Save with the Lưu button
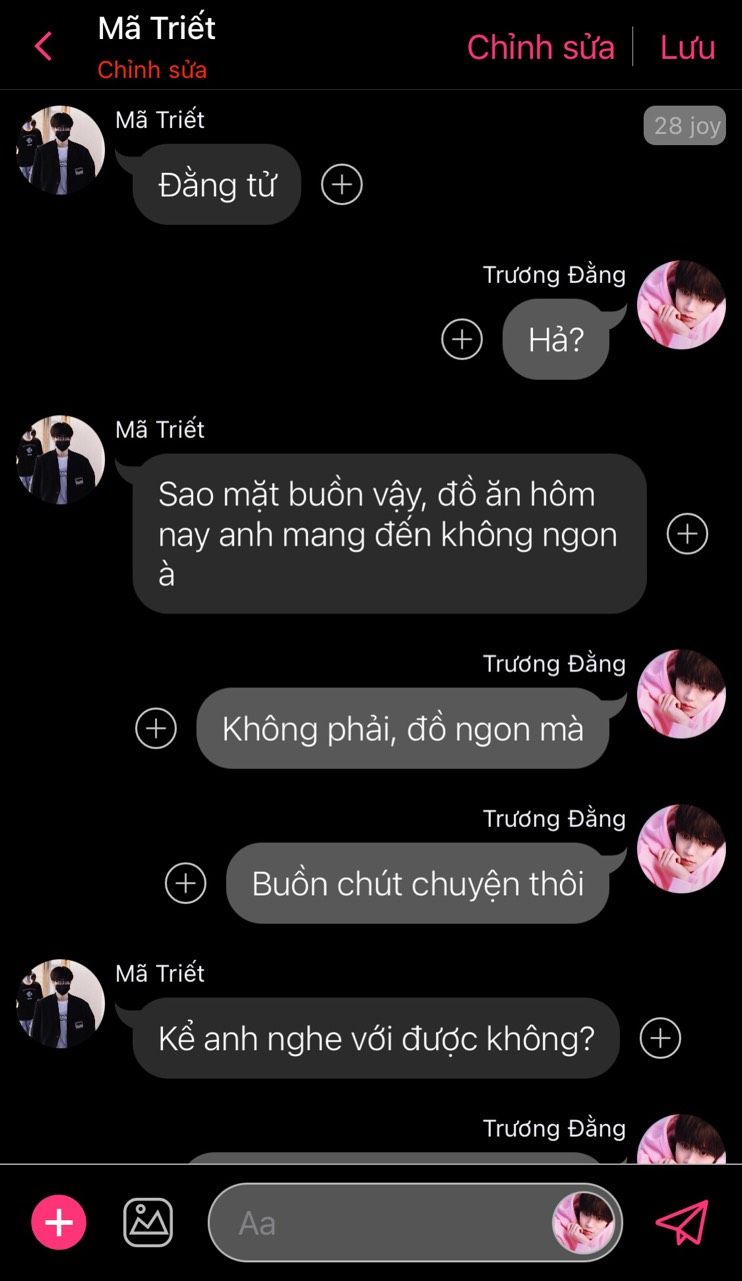 (x=687, y=47)
